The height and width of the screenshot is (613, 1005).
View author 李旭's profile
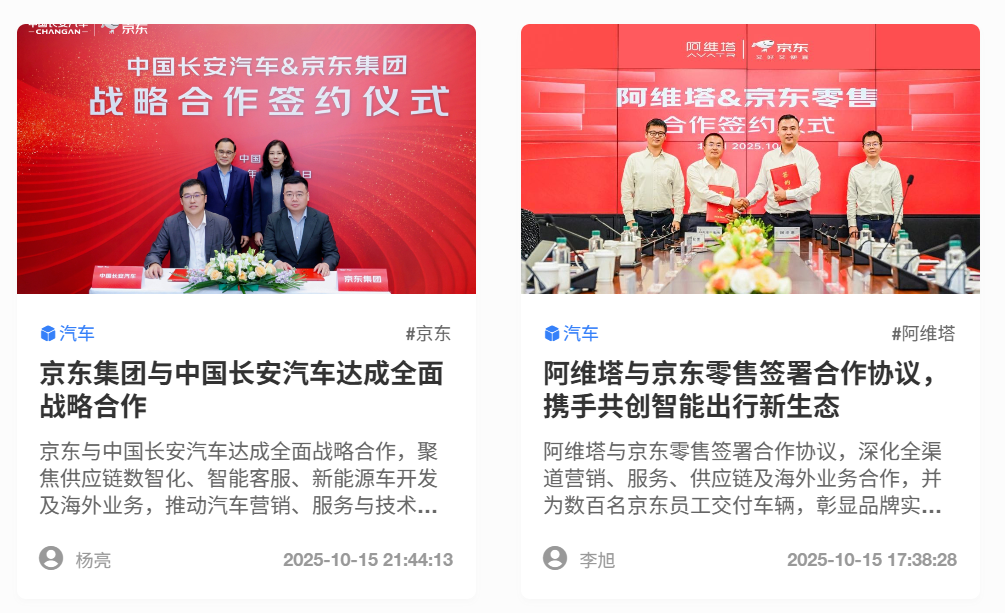(580, 559)
